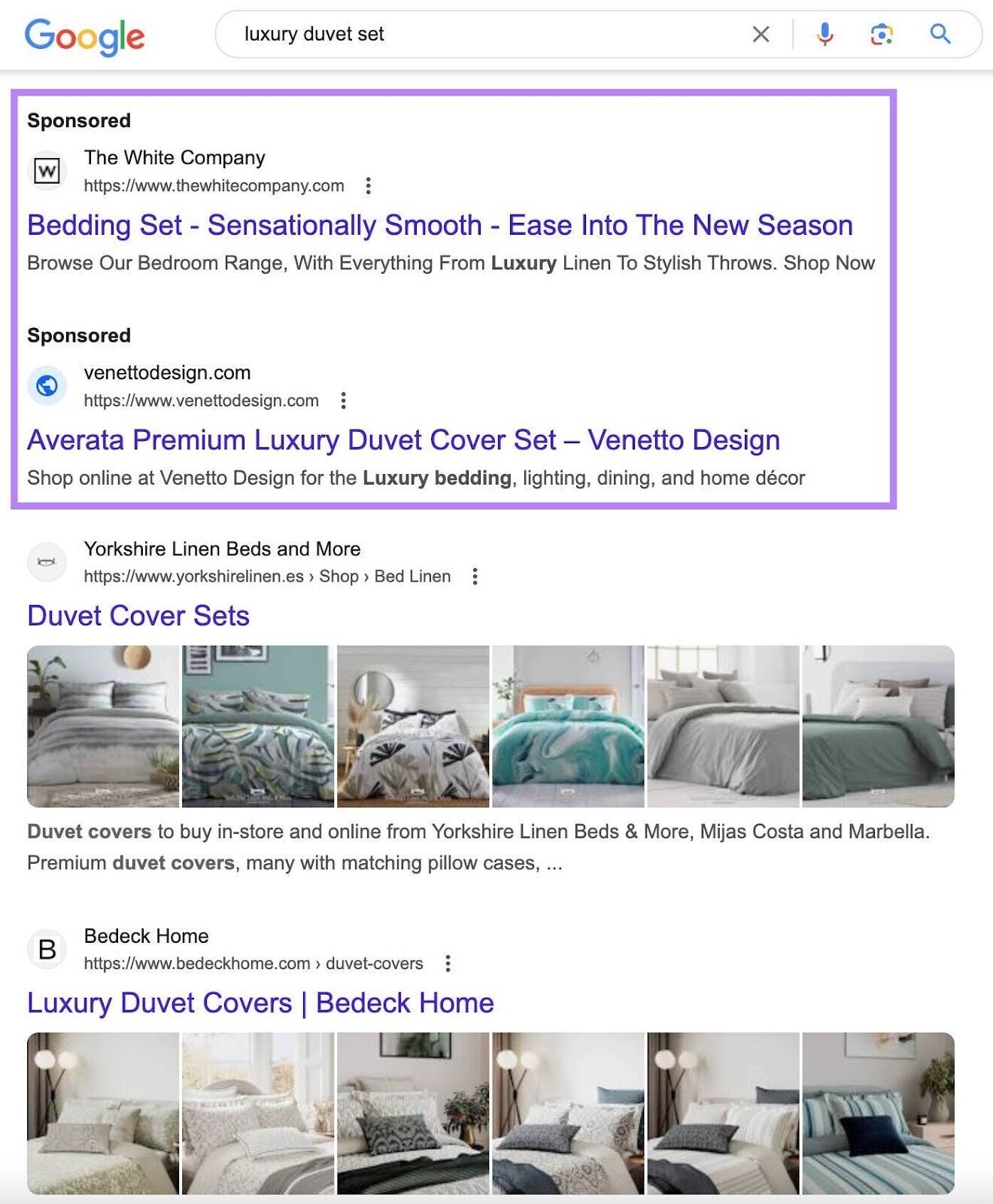The height and width of the screenshot is (1204, 993).
Task: Open options for The White Company ad
Action: point(368,186)
